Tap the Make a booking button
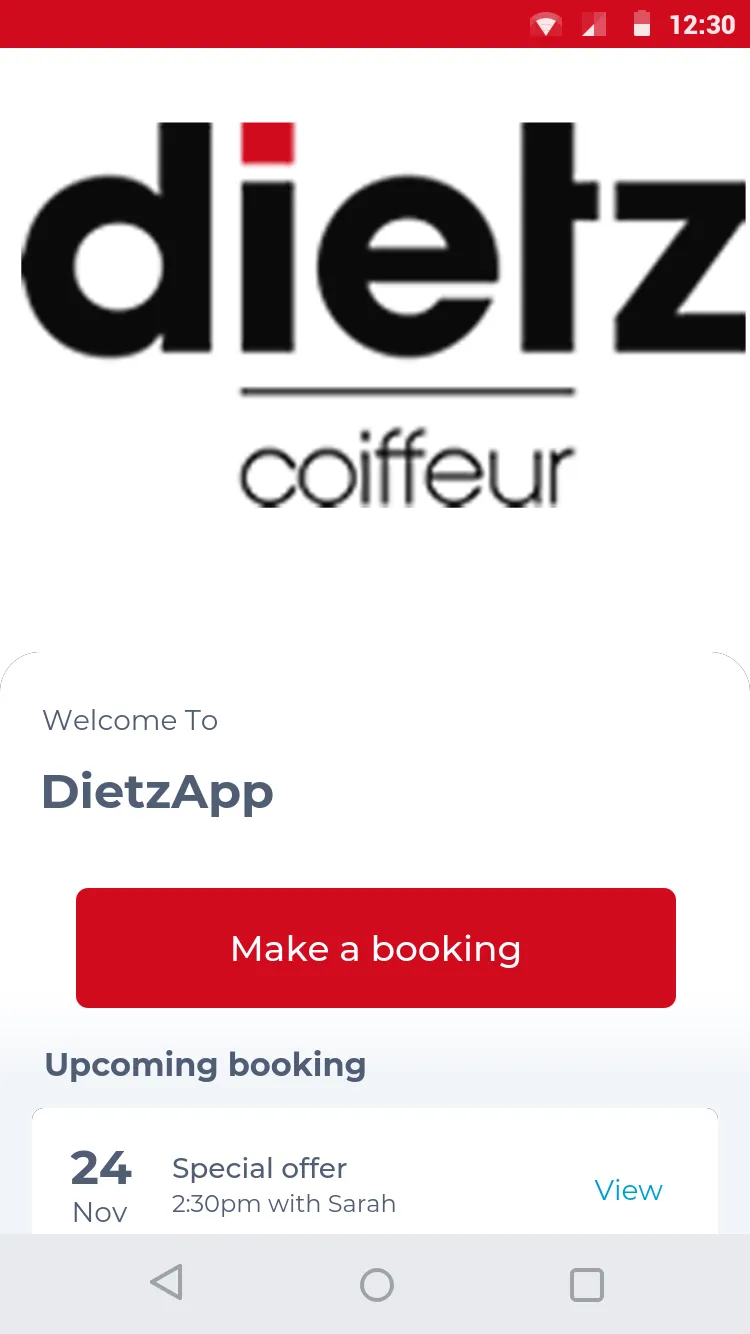Viewport: 750px width, 1334px height. coord(376,948)
